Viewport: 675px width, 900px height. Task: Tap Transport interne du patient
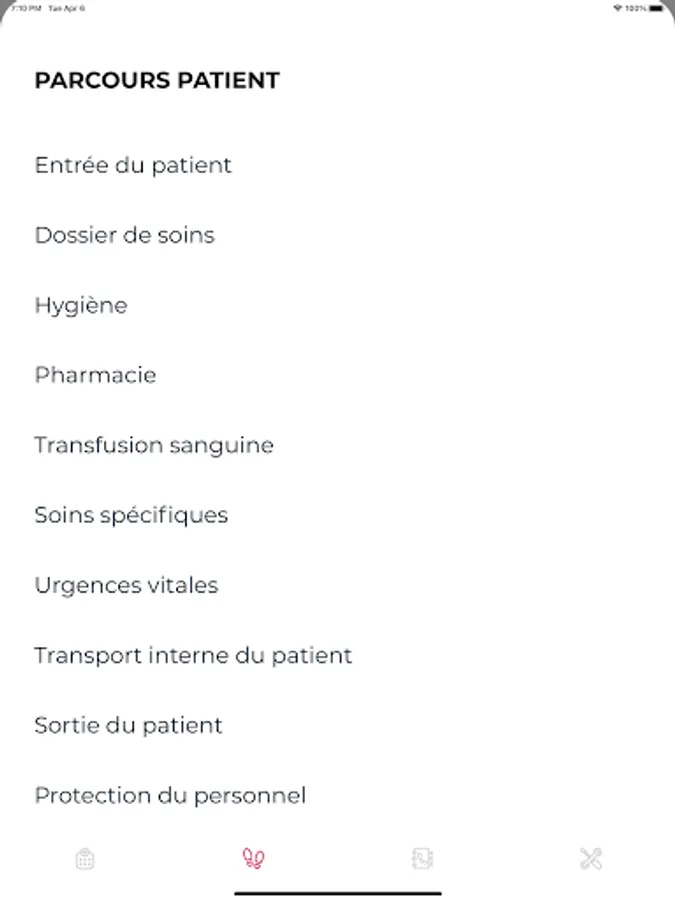pos(193,655)
